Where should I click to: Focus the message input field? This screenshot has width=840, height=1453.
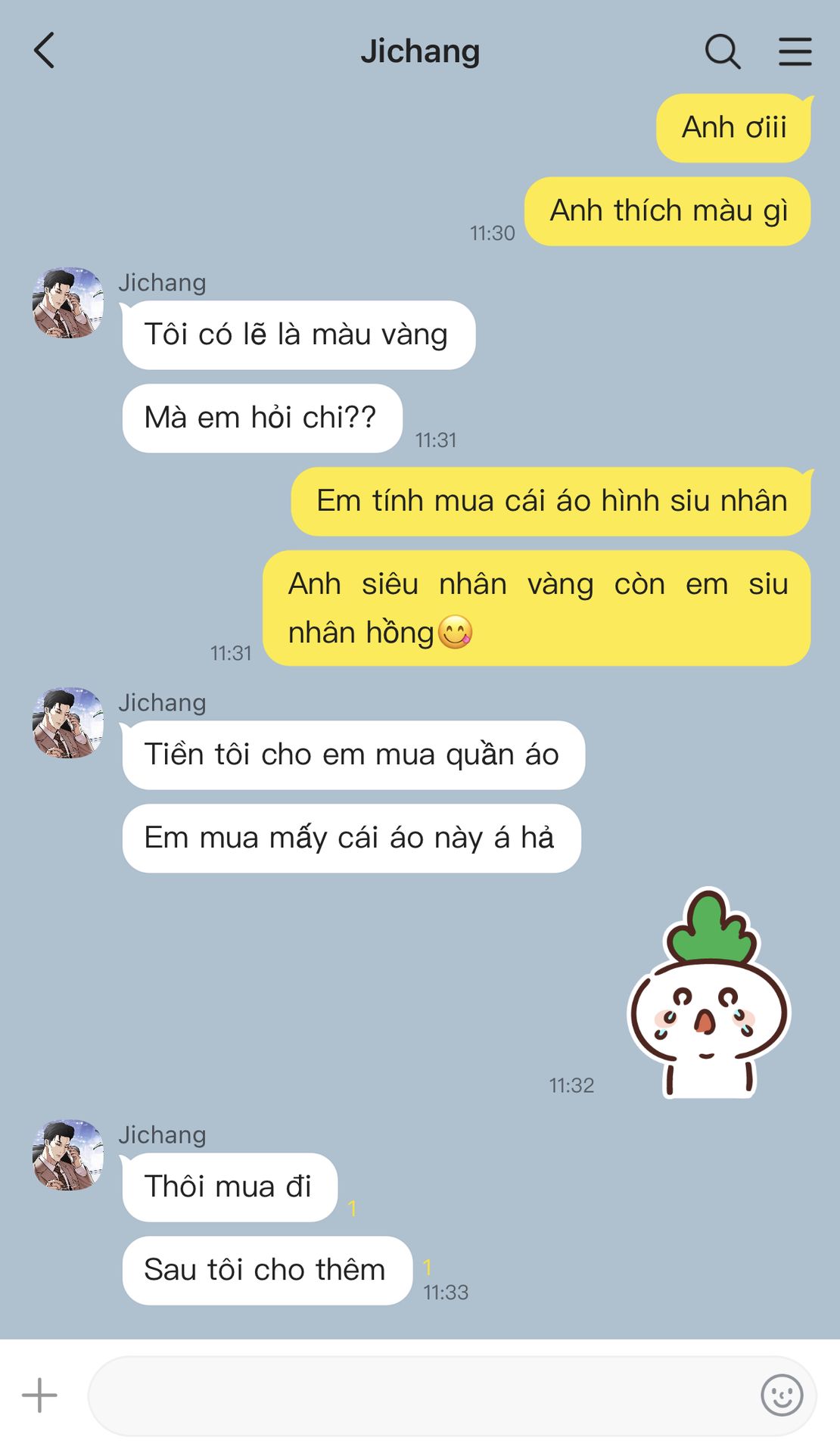[x=424, y=1395]
